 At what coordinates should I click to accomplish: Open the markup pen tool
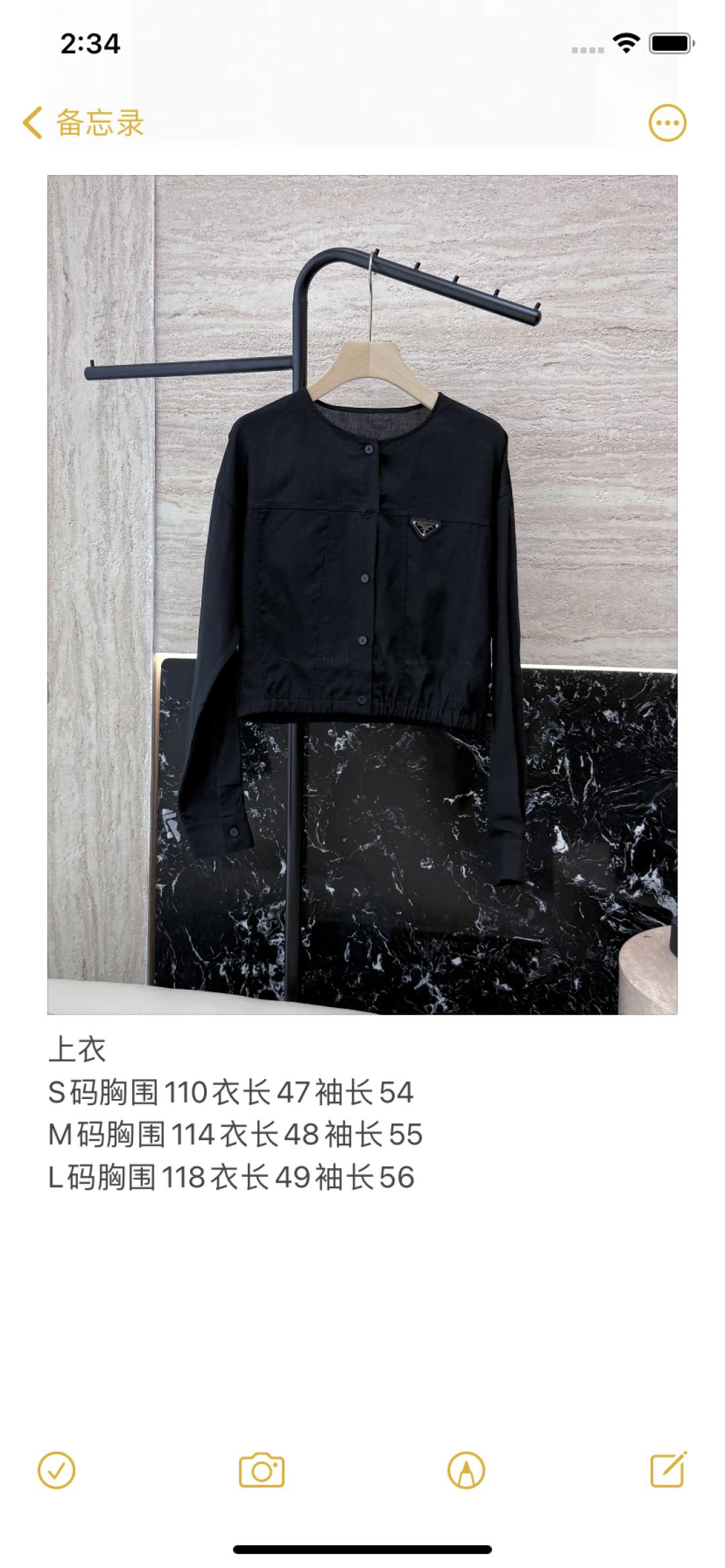[466, 1471]
